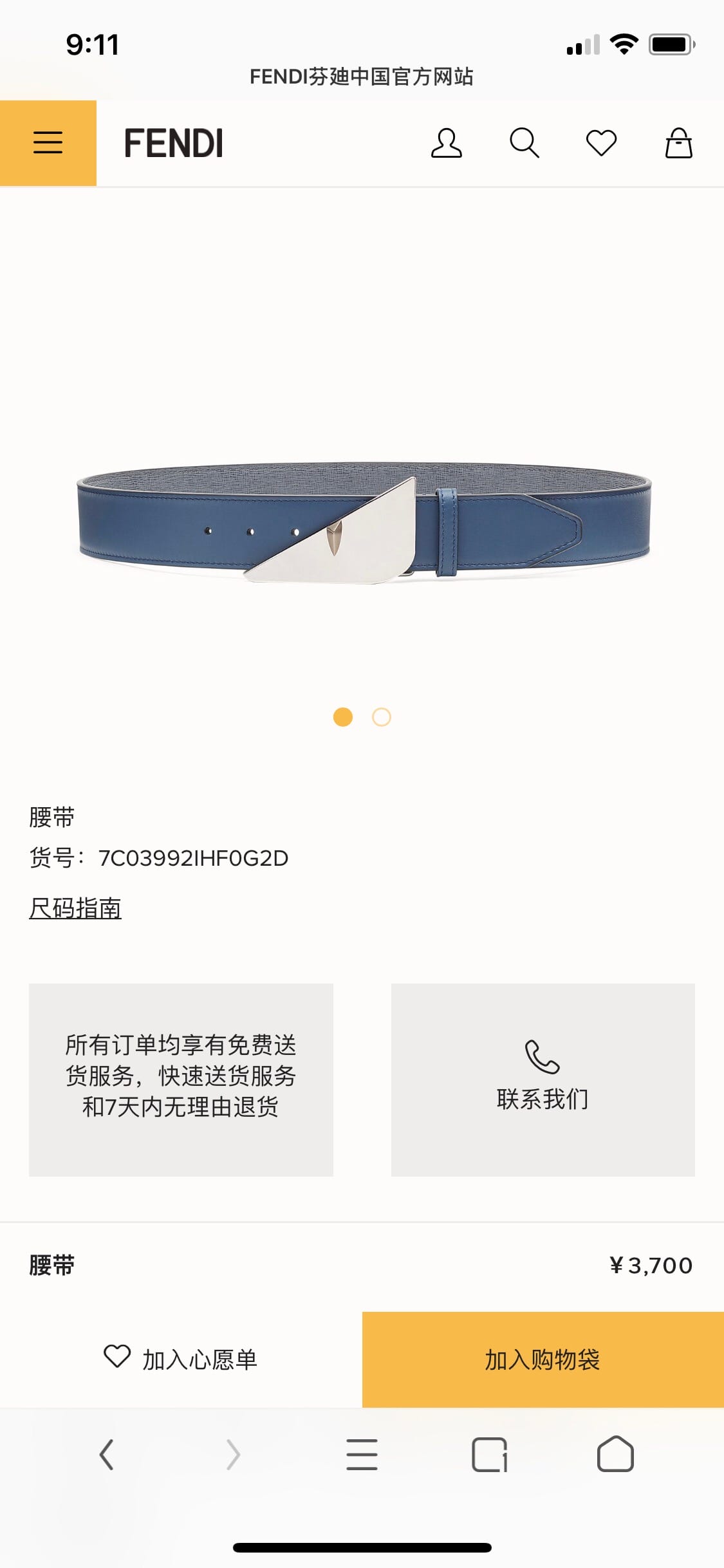The height and width of the screenshot is (1568, 724).
Task: Tap 联系我们 contact us card
Action: pyautogui.click(x=543, y=1079)
